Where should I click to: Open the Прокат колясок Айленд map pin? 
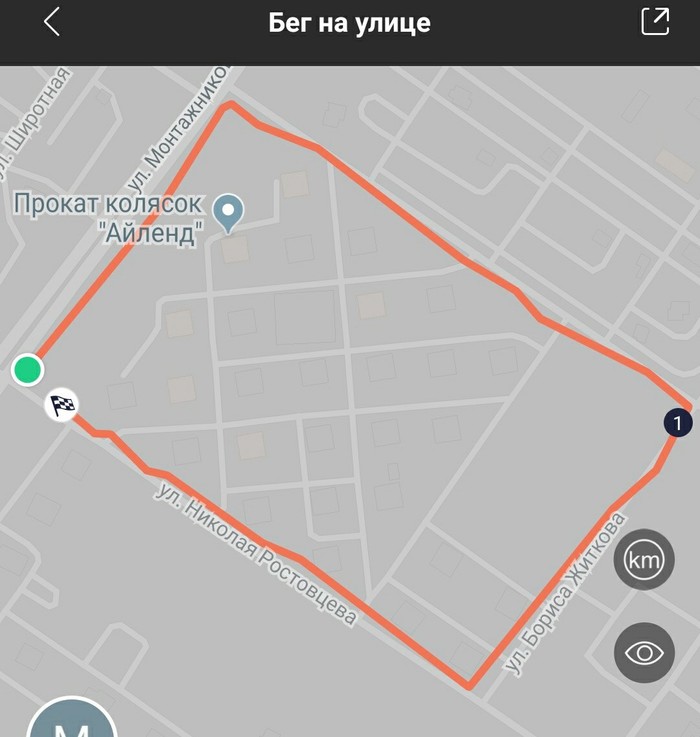231,211
